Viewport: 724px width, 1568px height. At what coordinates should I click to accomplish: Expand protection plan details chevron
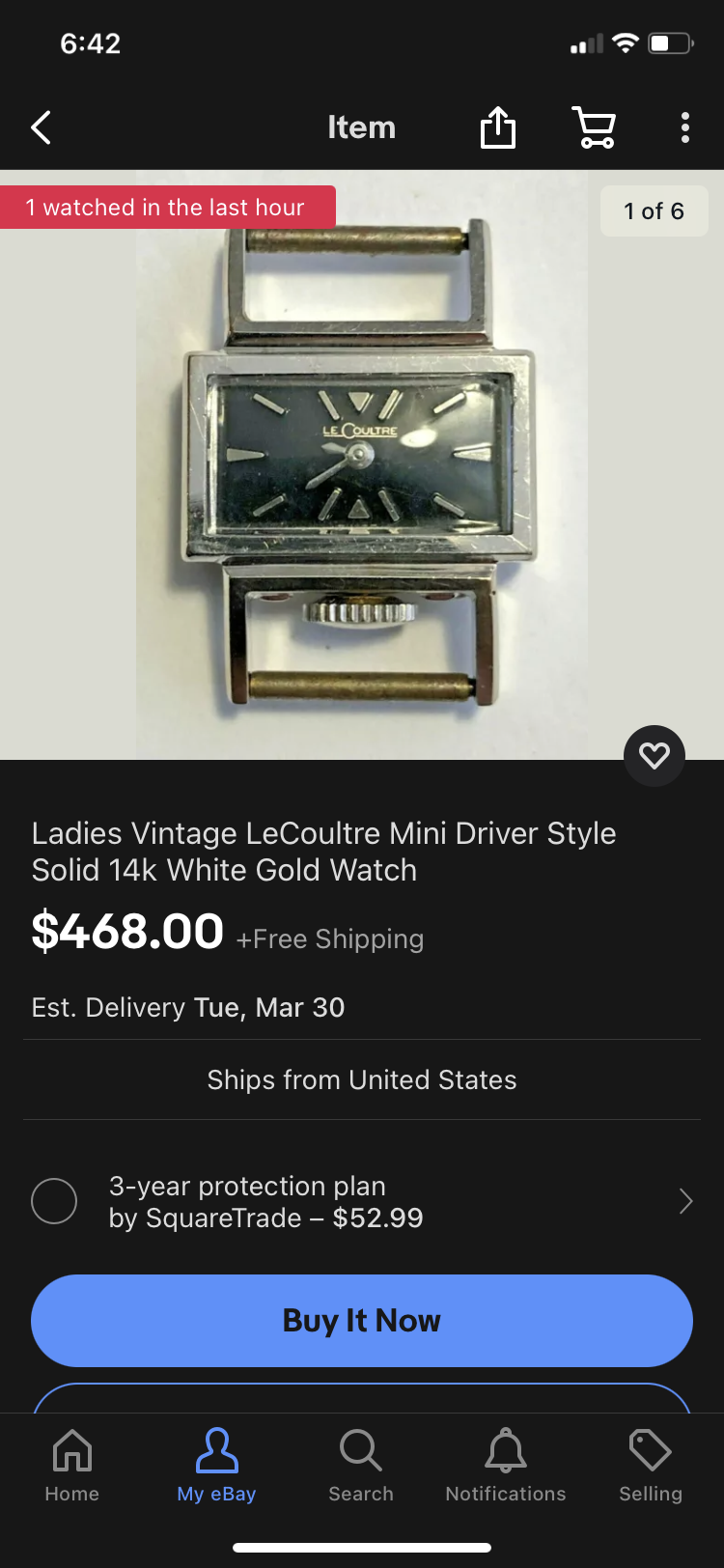pos(685,1201)
